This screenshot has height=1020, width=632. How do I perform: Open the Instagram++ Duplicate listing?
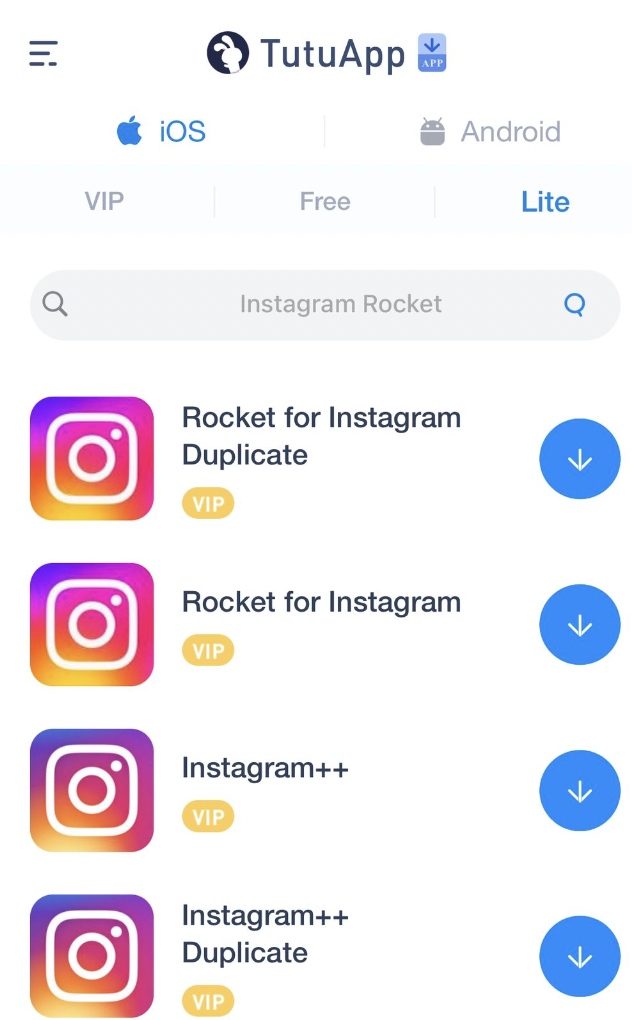click(265, 933)
